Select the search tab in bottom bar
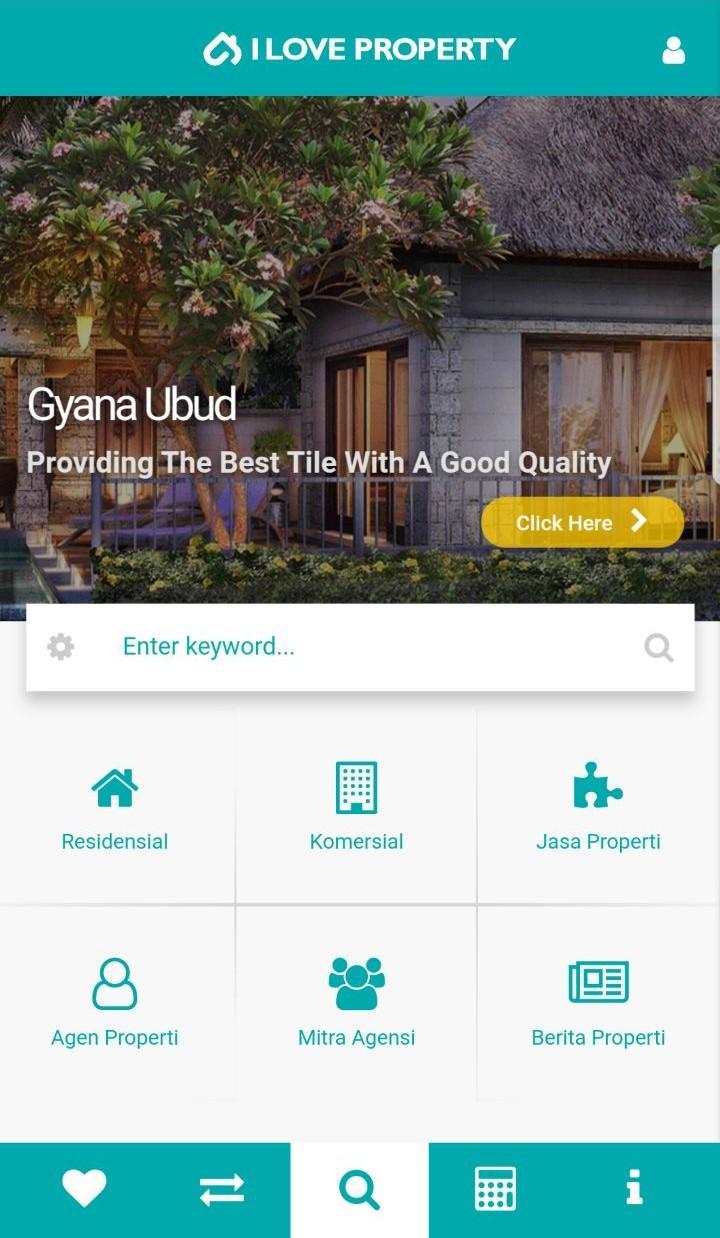This screenshot has height=1238, width=720. coord(359,1190)
